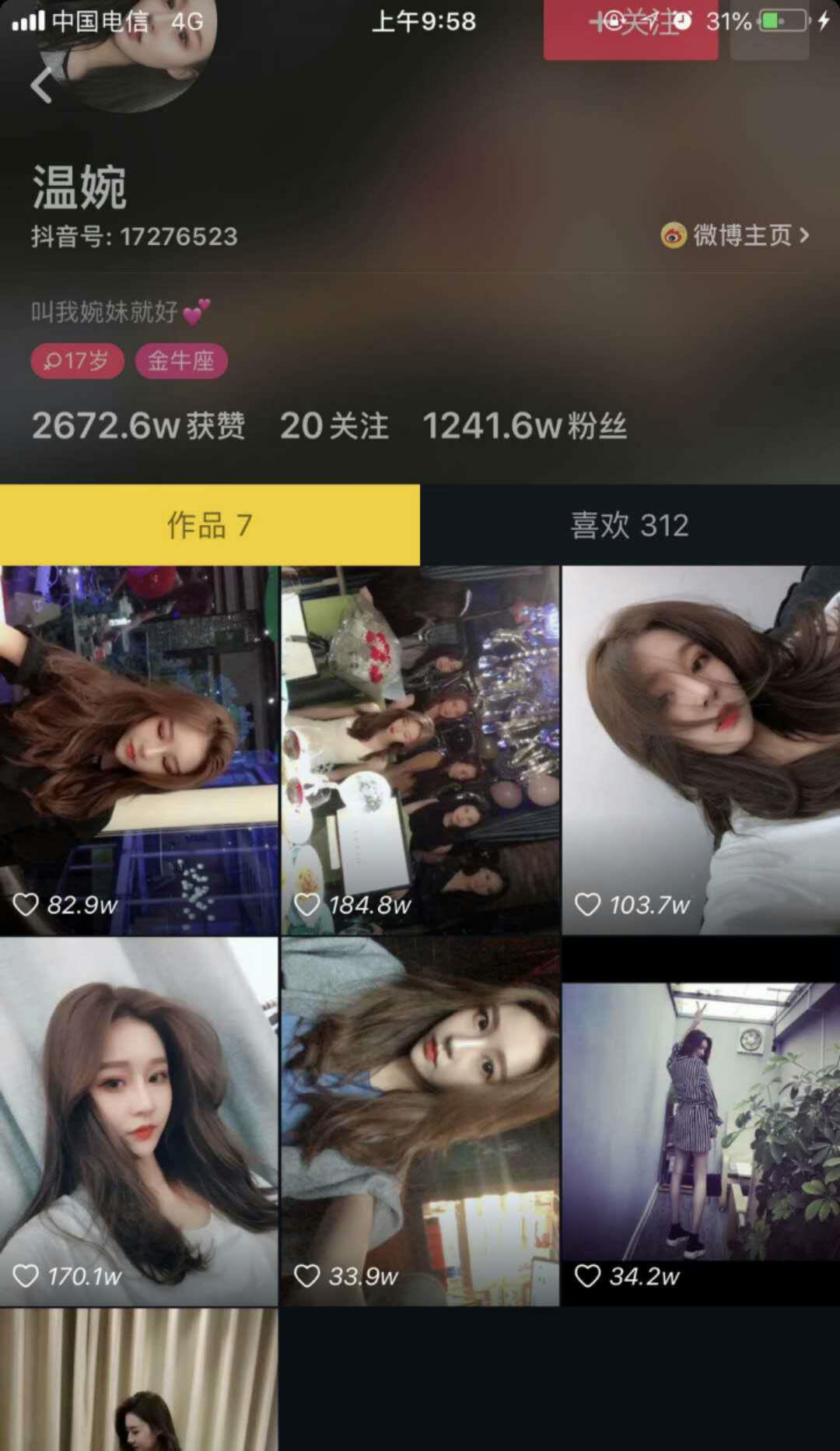Viewport: 840px width, 1451px height.
Task: Switch to the 喜欢 312 tab
Action: click(630, 525)
